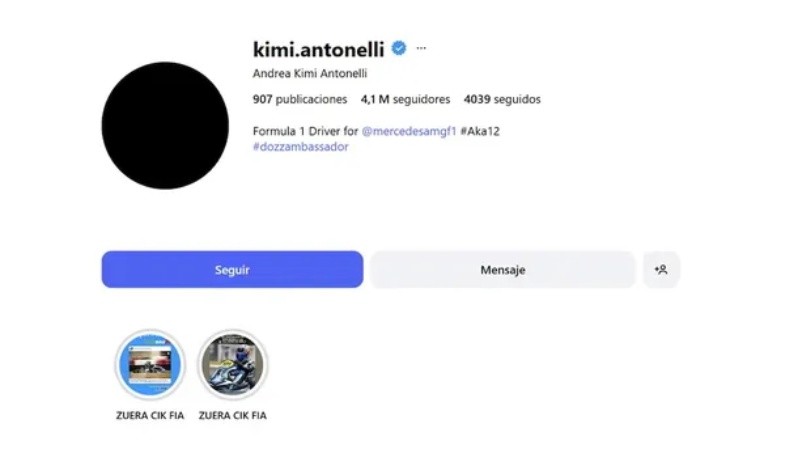Open the three-dot options menu
This screenshot has width=798, height=449.
(421, 48)
